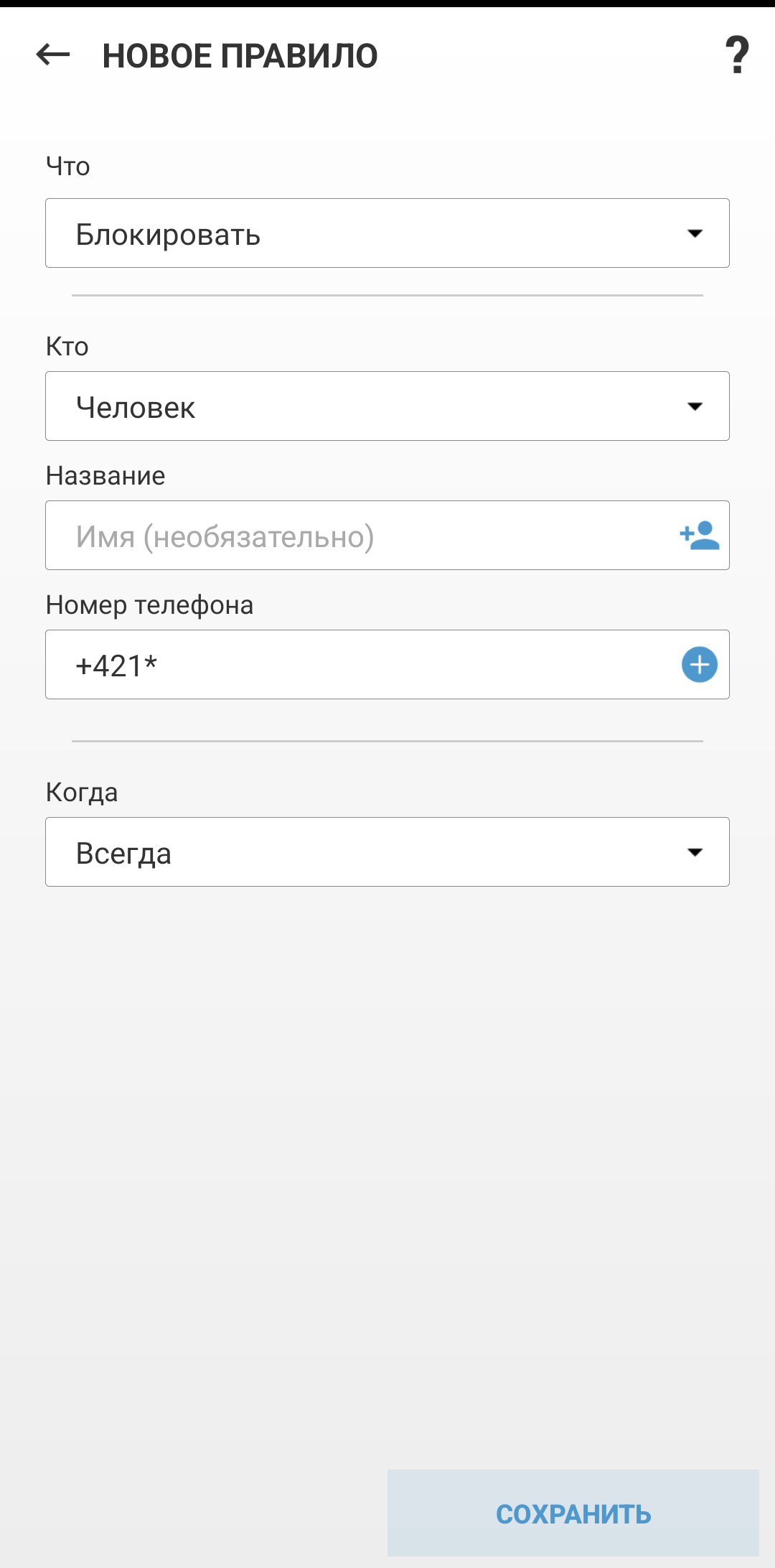Tap the chevron beside Человек

point(694,406)
